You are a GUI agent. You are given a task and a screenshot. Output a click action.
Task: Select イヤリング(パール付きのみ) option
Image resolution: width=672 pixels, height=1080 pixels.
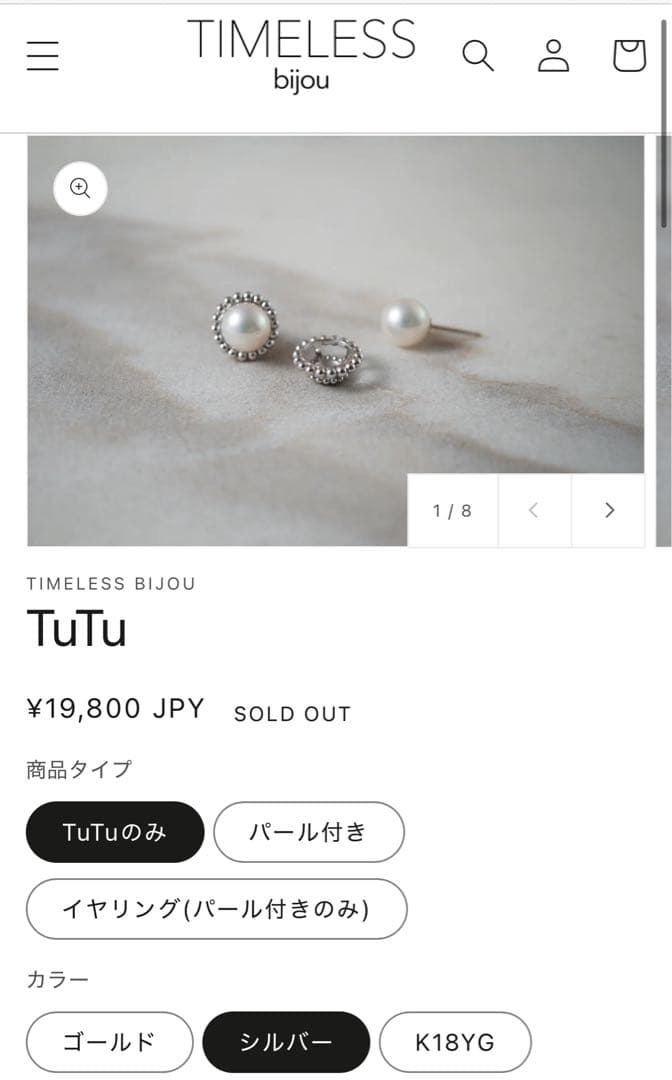tap(216, 909)
